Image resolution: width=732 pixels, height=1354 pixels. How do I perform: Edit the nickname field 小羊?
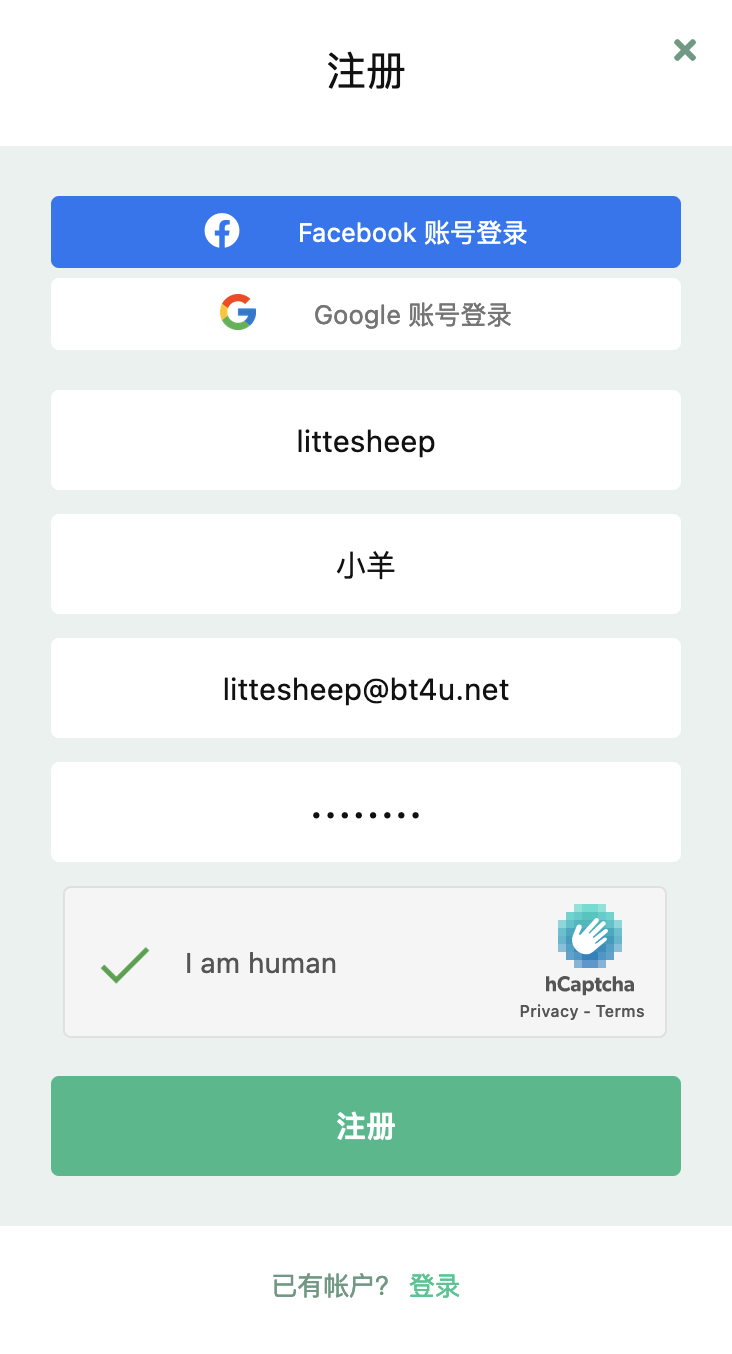pyautogui.click(x=366, y=565)
